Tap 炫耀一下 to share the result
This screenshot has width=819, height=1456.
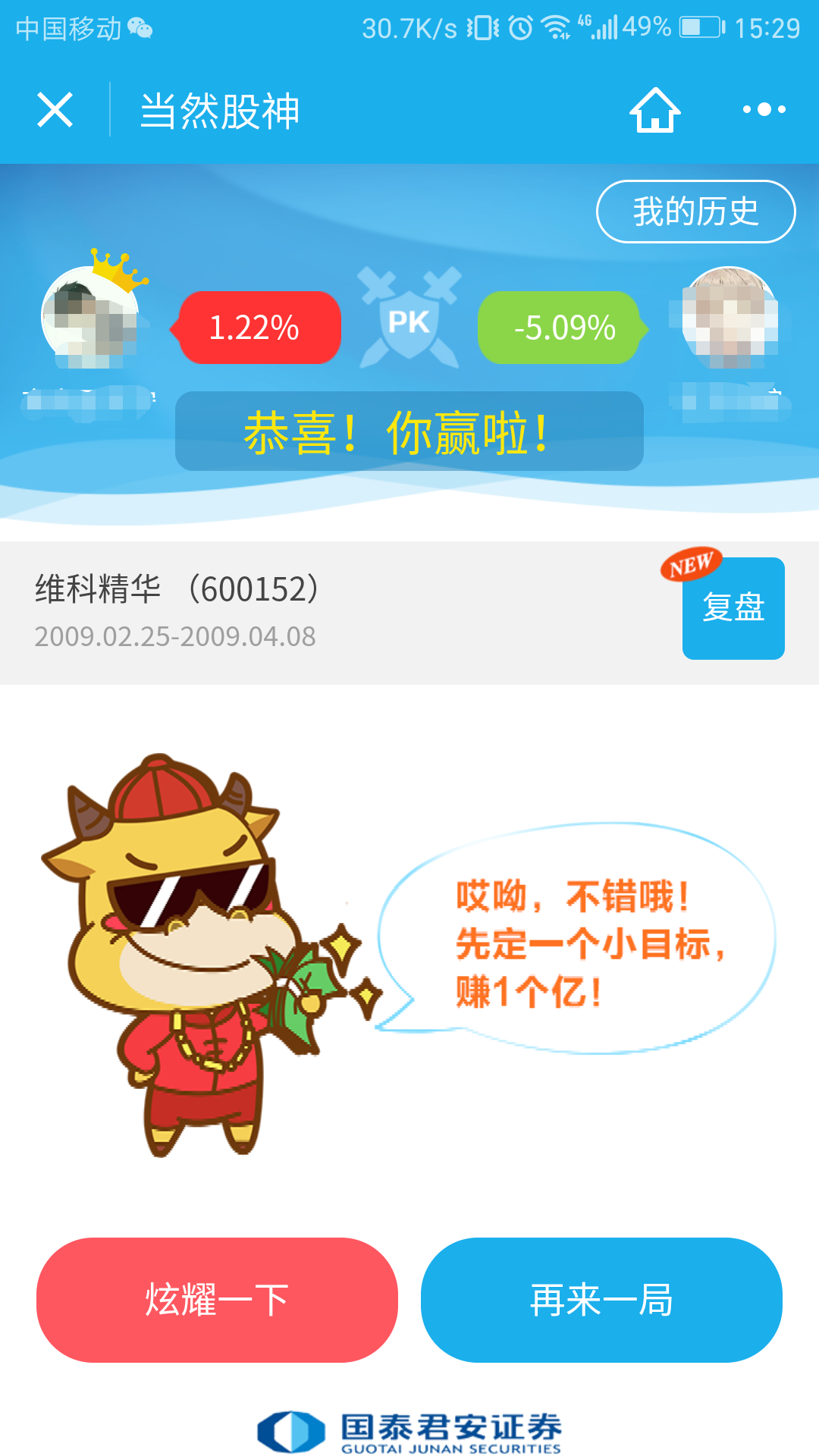click(217, 1300)
